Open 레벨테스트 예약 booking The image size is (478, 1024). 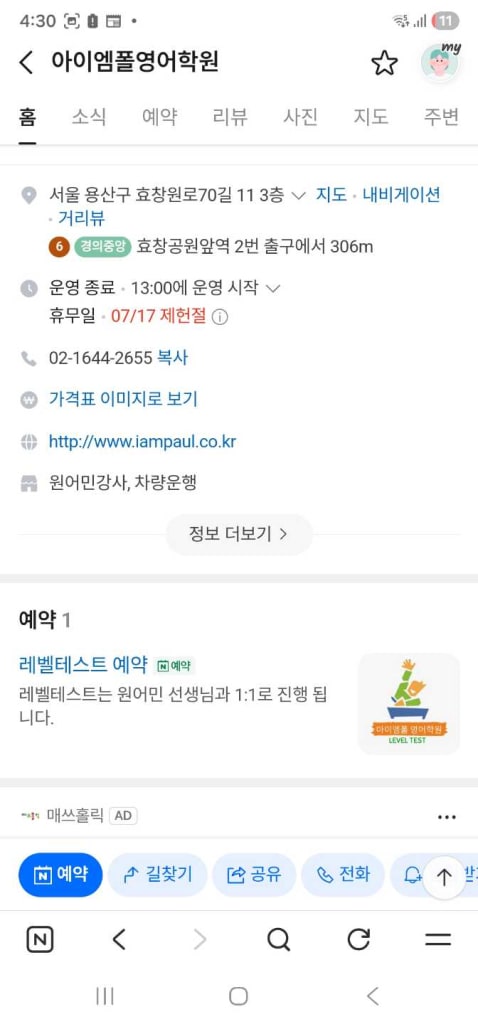coord(83,665)
